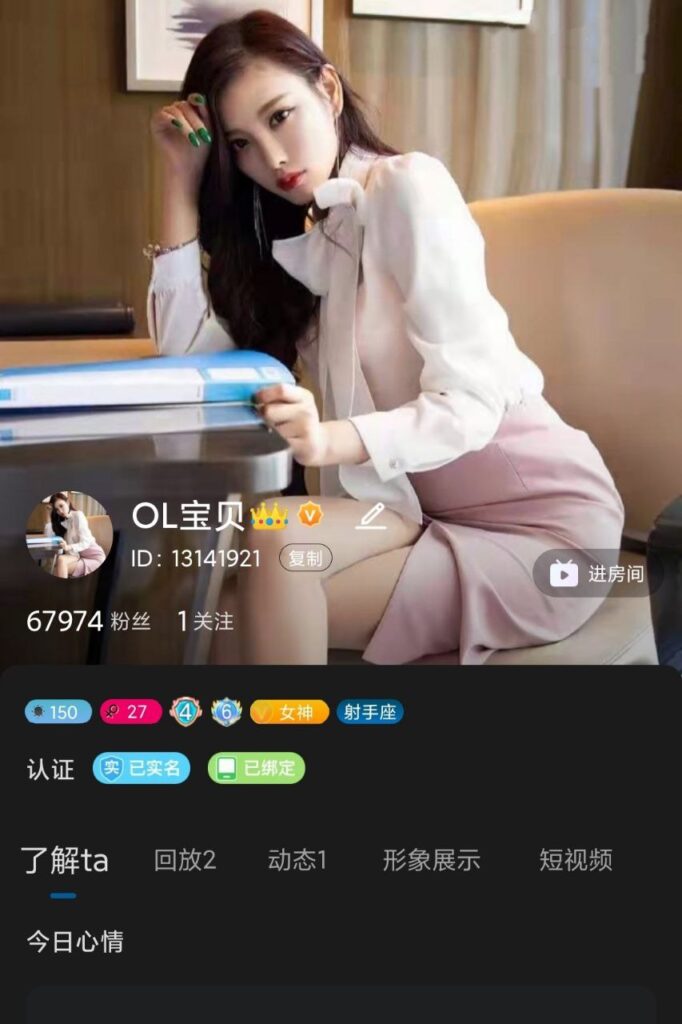Switch to the 了解ta tab
This screenshot has height=1024, width=682.
click(x=65, y=860)
